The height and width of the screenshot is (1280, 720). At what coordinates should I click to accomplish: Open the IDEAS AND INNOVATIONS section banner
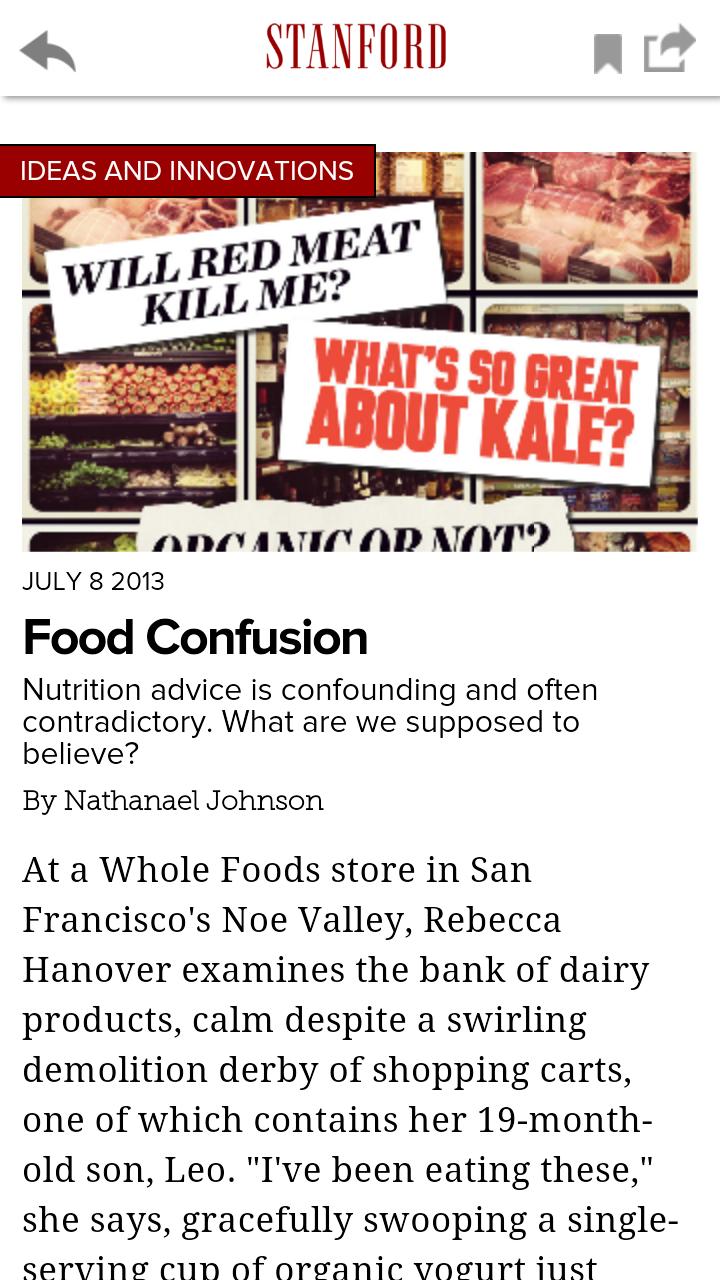pyautogui.click(x=186, y=171)
